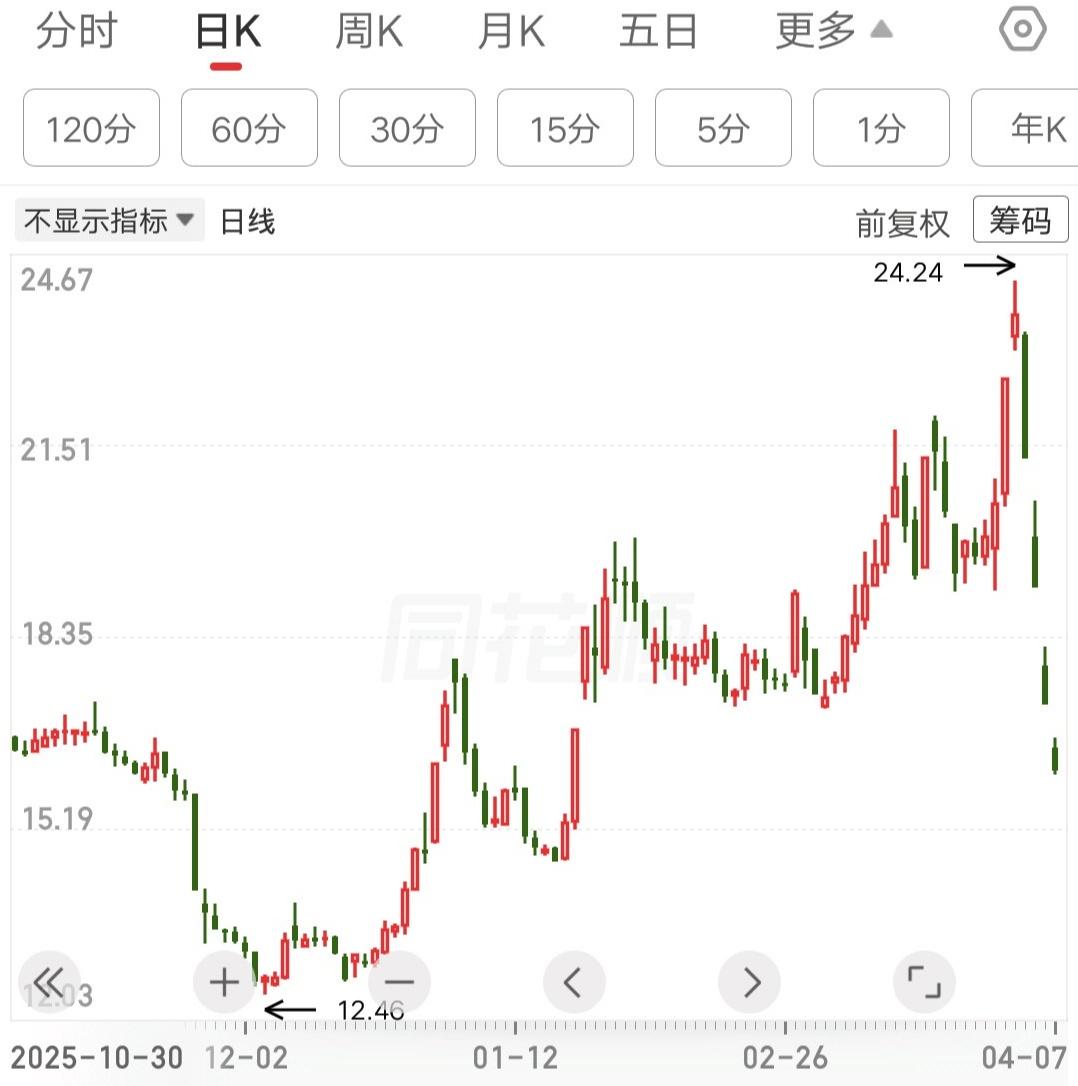Image resolution: width=1078 pixels, height=1086 pixels.
Task: Select the 60分 interval button
Action: coord(249,128)
